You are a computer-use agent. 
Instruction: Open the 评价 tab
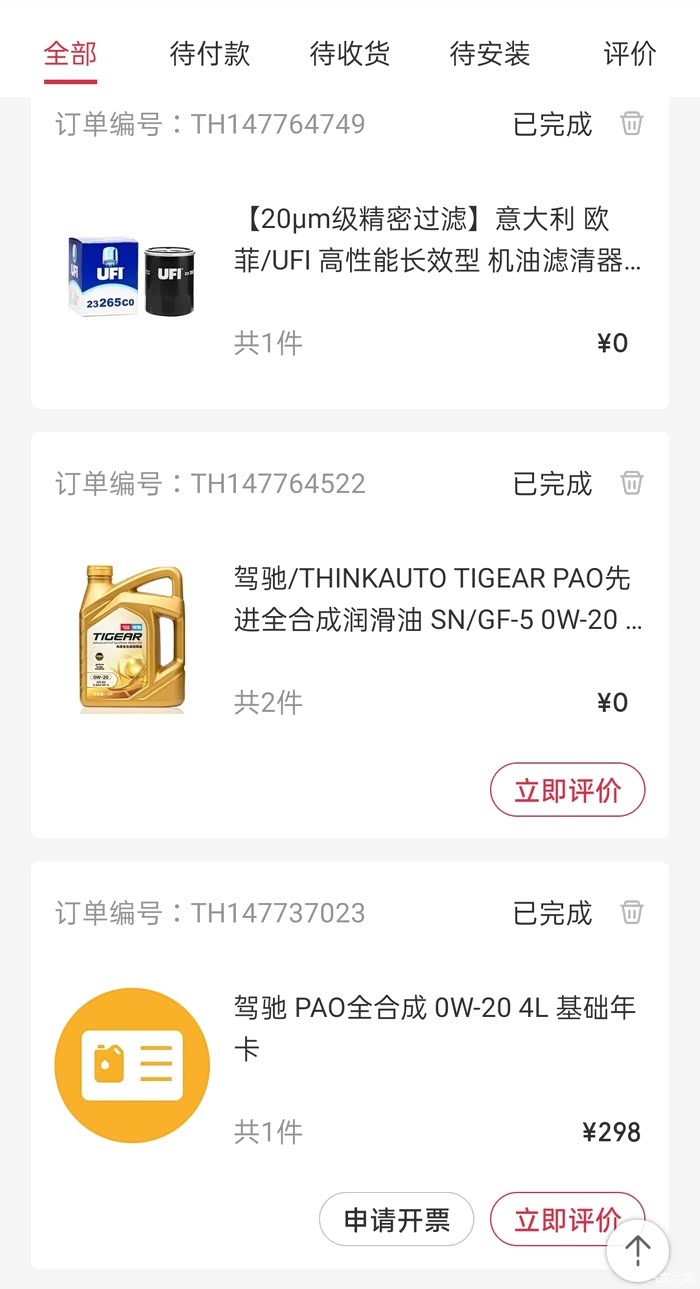click(630, 54)
